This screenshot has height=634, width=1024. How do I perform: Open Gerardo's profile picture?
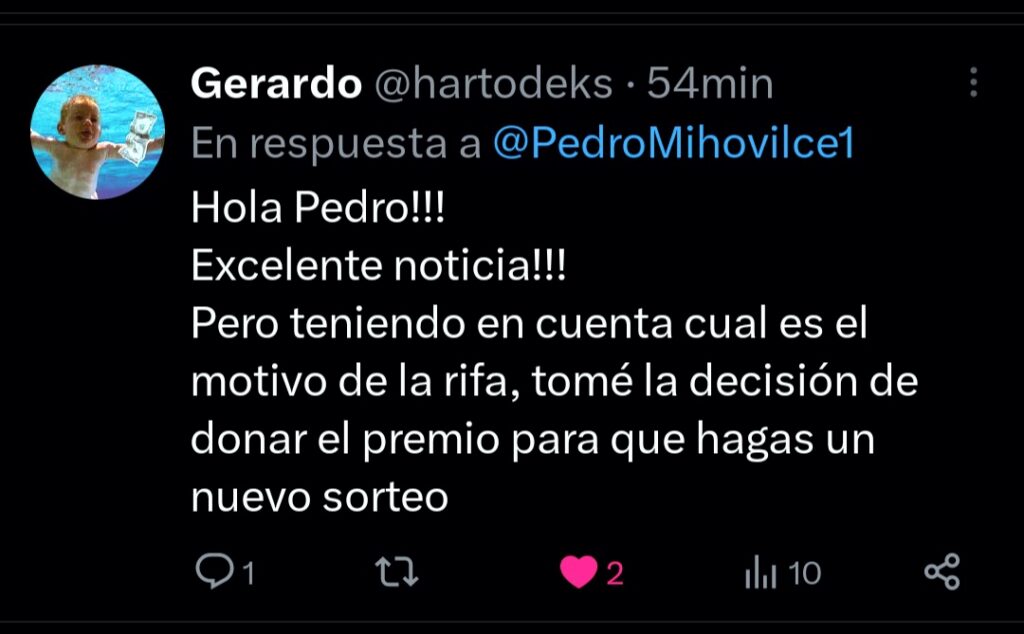pyautogui.click(x=97, y=132)
